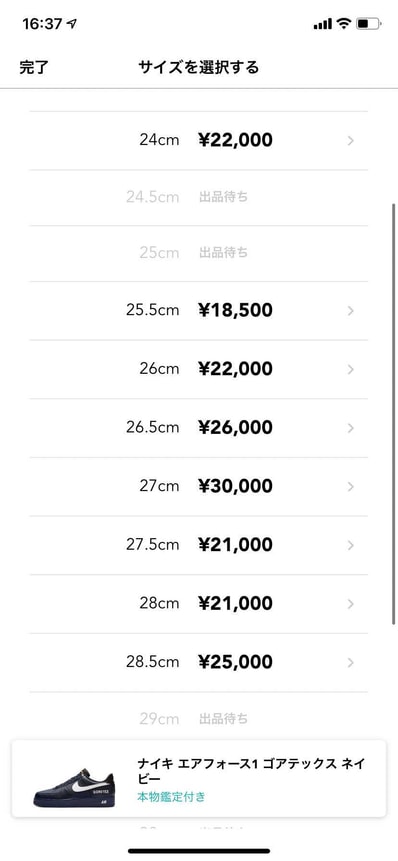Select the 28cm size for ¥21,000
Viewport: 398px width, 861px height.
(199, 605)
